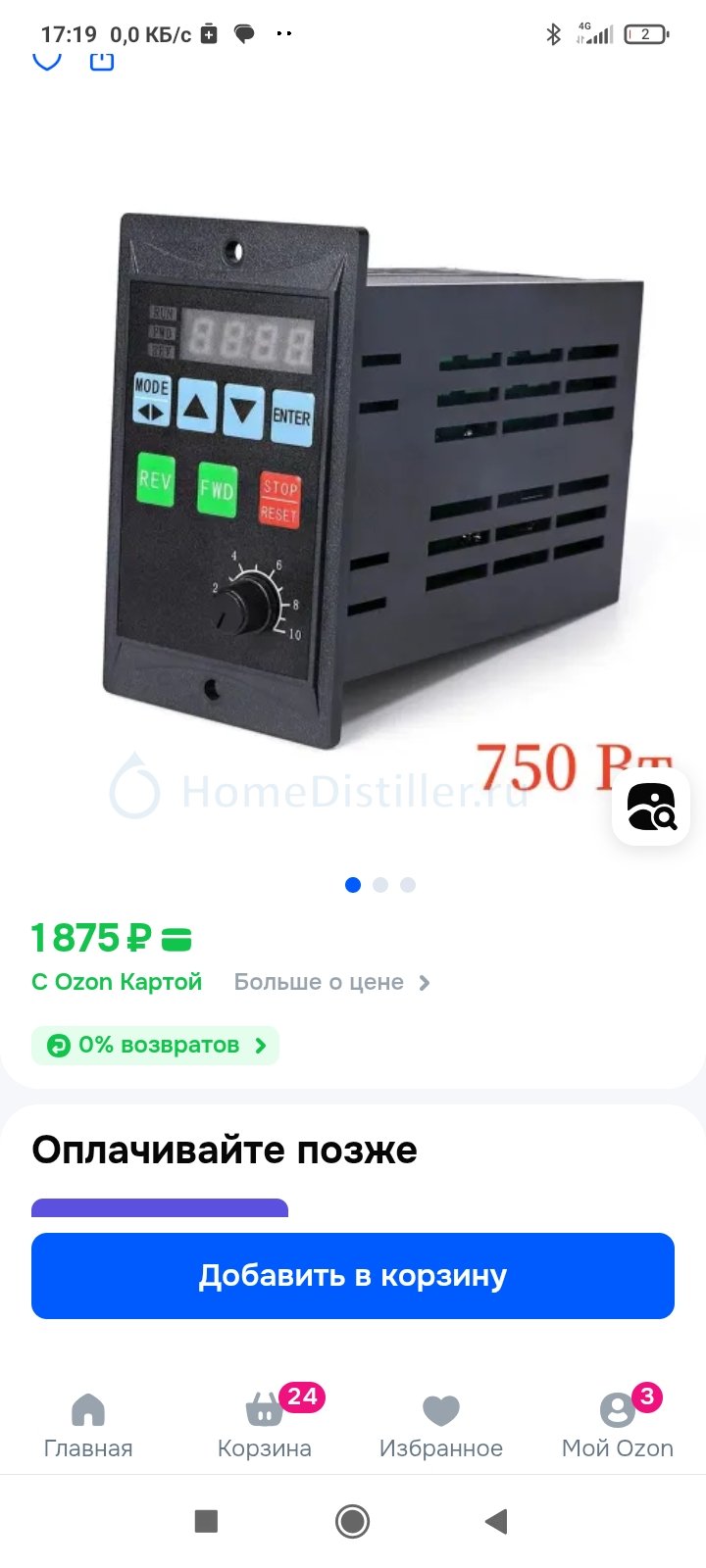The width and height of the screenshot is (706, 1568).
Task: Share this product
Action: (102, 61)
